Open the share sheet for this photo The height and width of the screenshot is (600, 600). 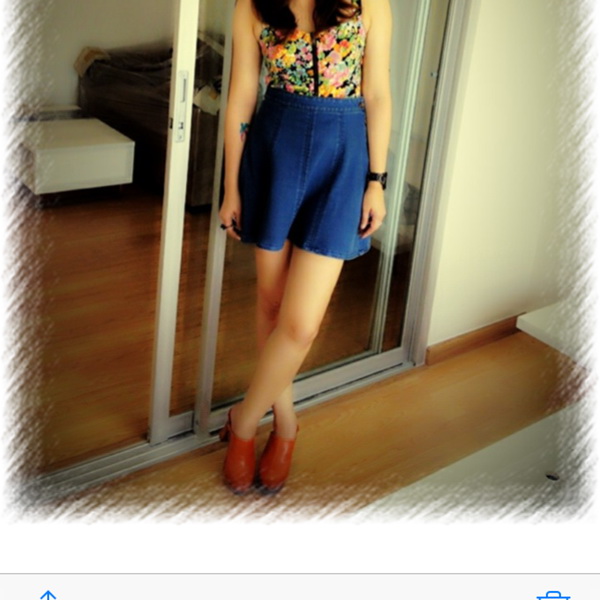tap(48, 596)
